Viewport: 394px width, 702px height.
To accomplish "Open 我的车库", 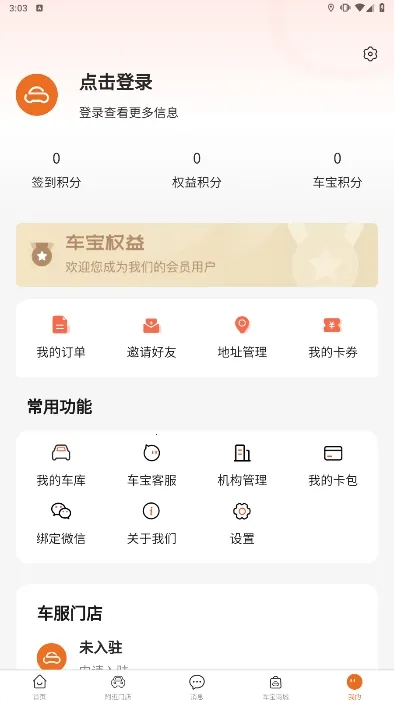I will point(61,466).
